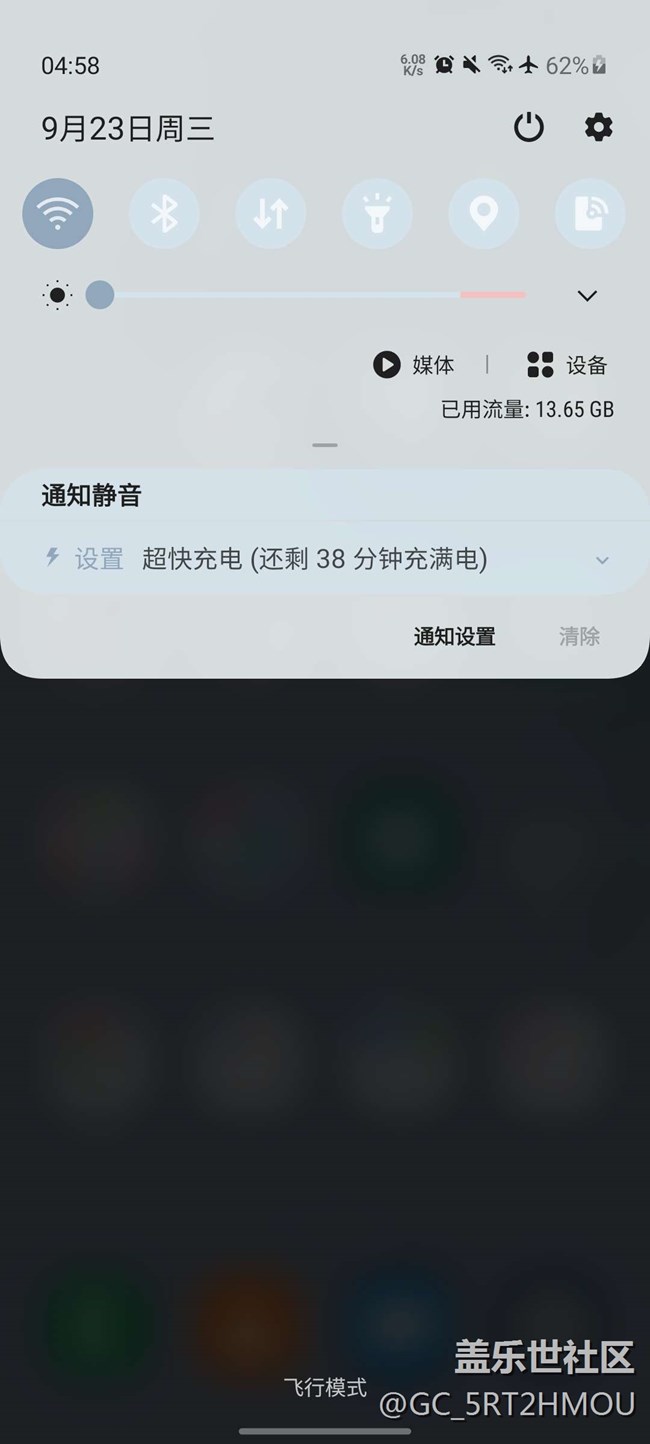Screen dimensions: 650x1444
Task: Expand brightness options with the chevron
Action: [x=588, y=295]
